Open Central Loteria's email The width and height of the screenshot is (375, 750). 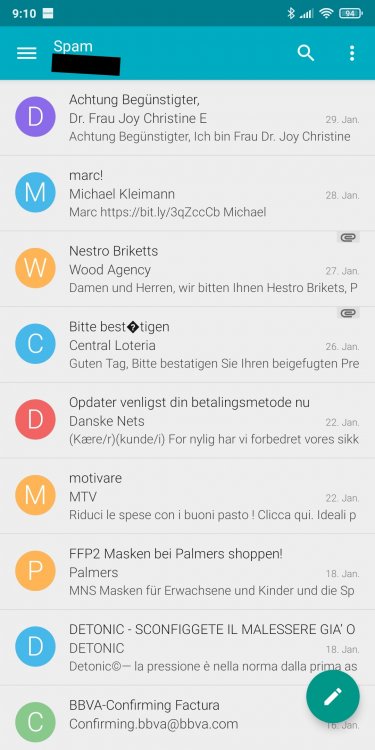[x=188, y=344]
